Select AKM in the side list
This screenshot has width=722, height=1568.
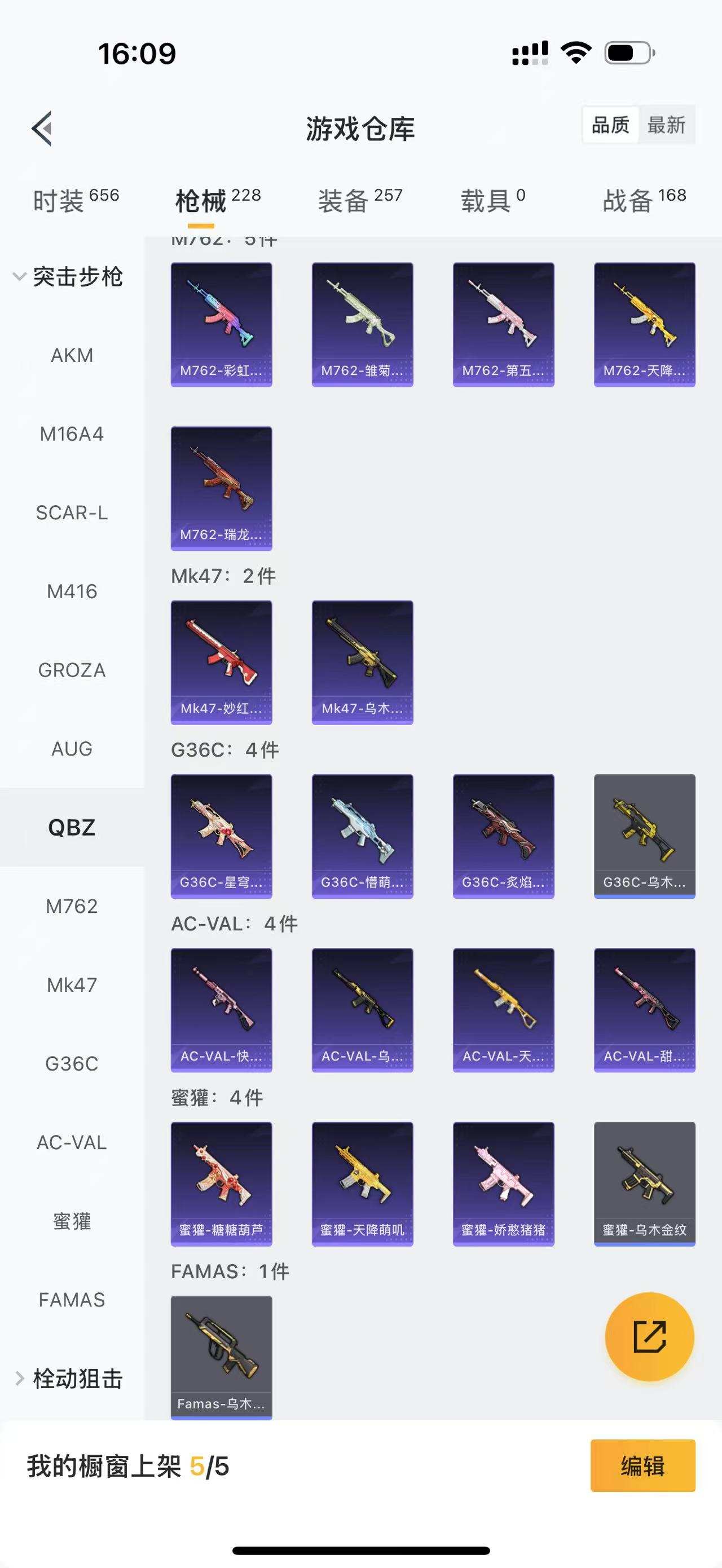pyautogui.click(x=72, y=355)
